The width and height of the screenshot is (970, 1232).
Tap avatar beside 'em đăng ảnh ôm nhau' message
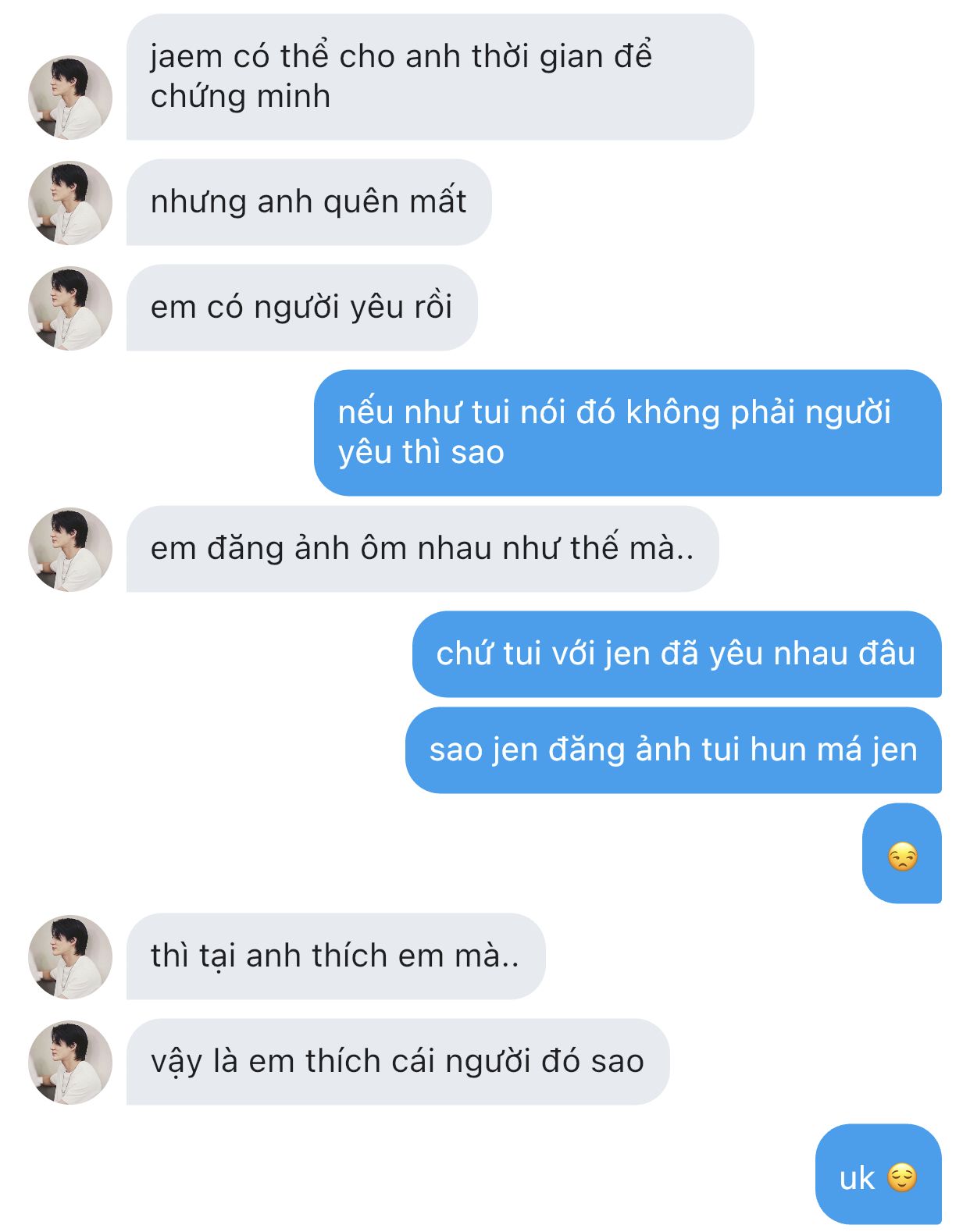[x=70, y=550]
